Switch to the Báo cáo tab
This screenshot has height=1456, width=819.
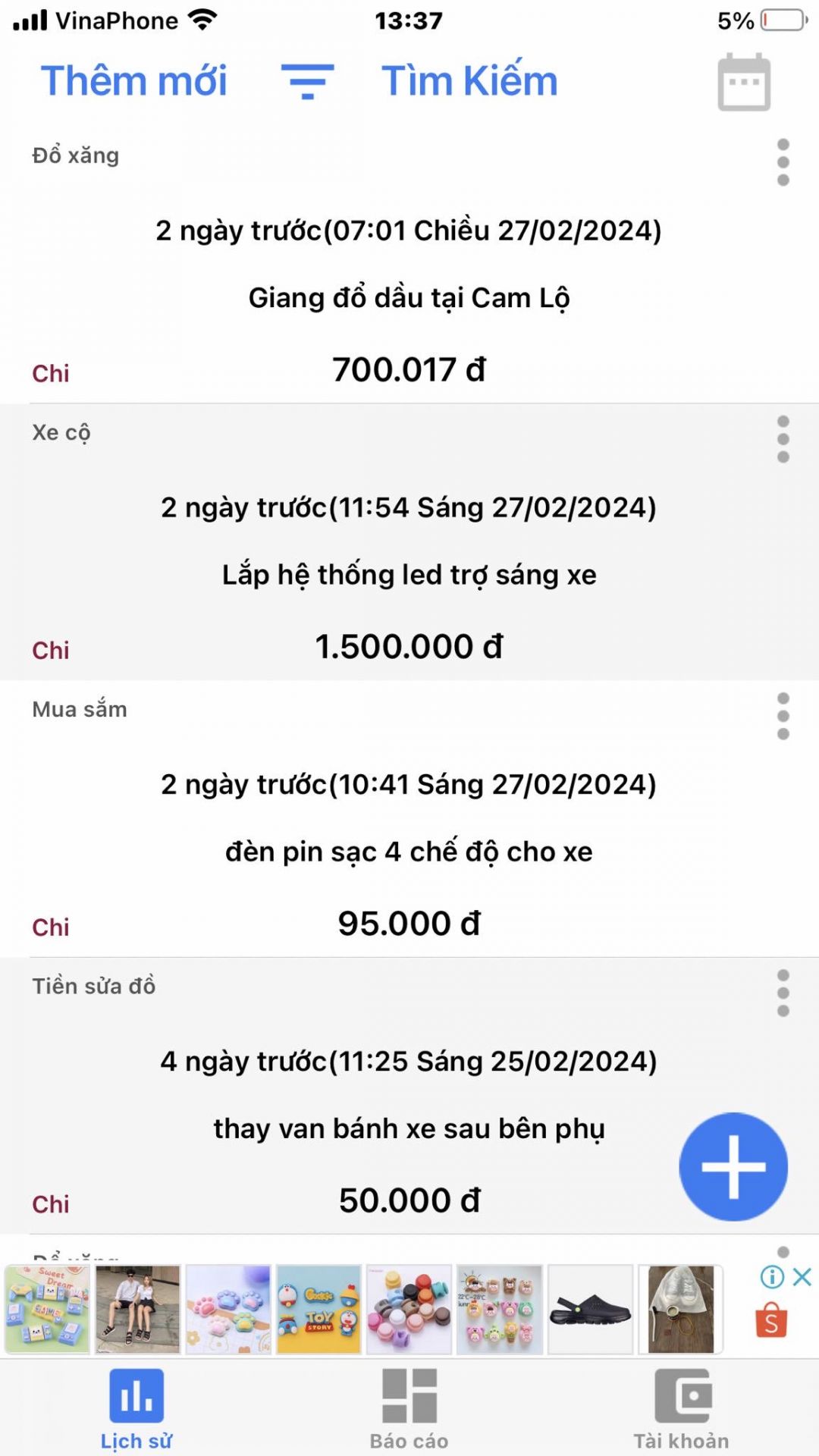point(409,1409)
